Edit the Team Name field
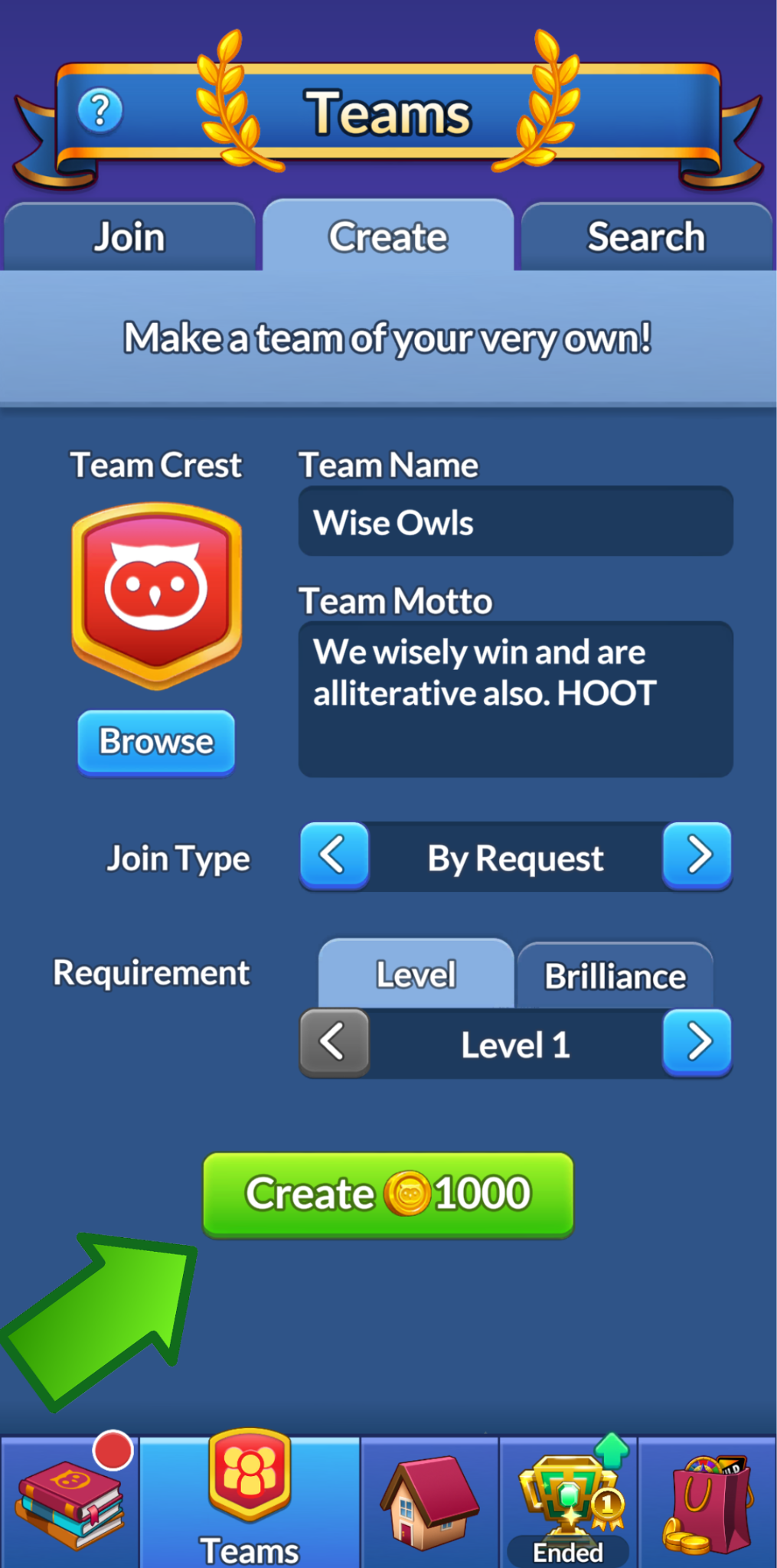777x1568 pixels. 515,522
